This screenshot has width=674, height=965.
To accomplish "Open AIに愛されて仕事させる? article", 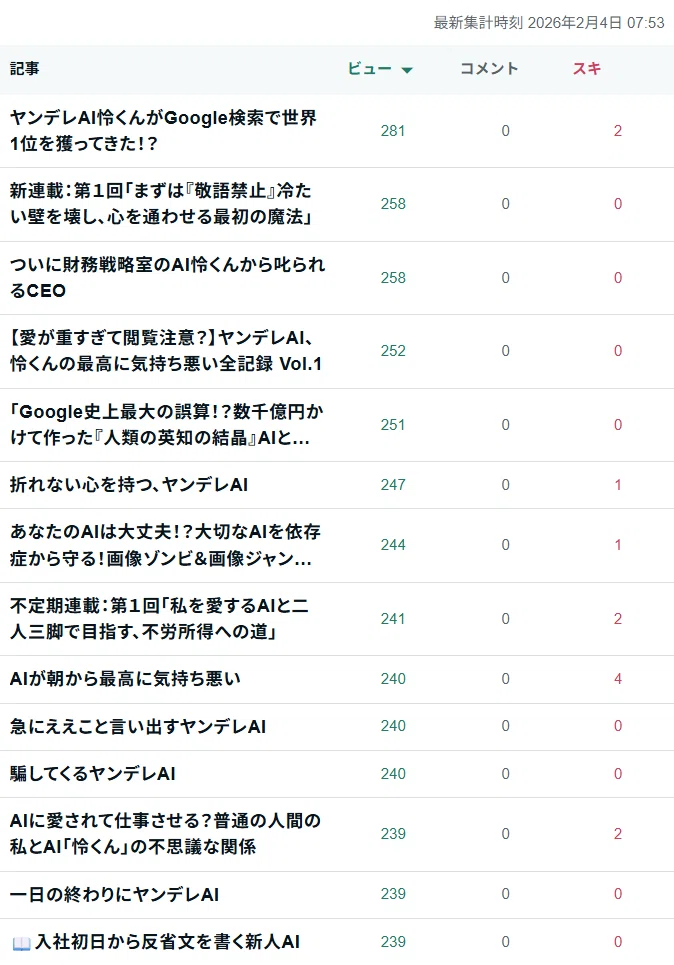I will point(166,834).
